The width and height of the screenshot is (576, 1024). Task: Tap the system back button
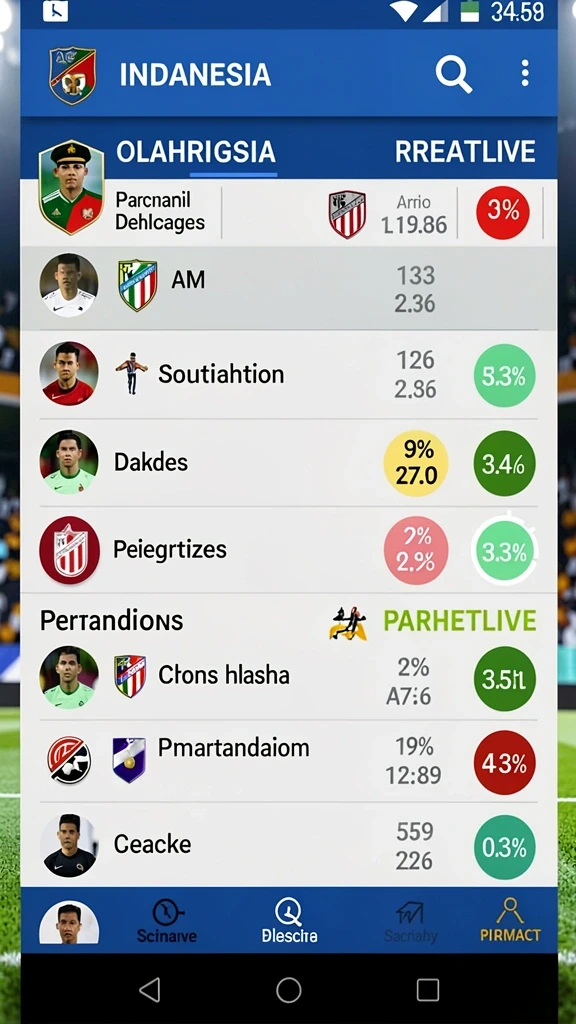click(x=150, y=990)
